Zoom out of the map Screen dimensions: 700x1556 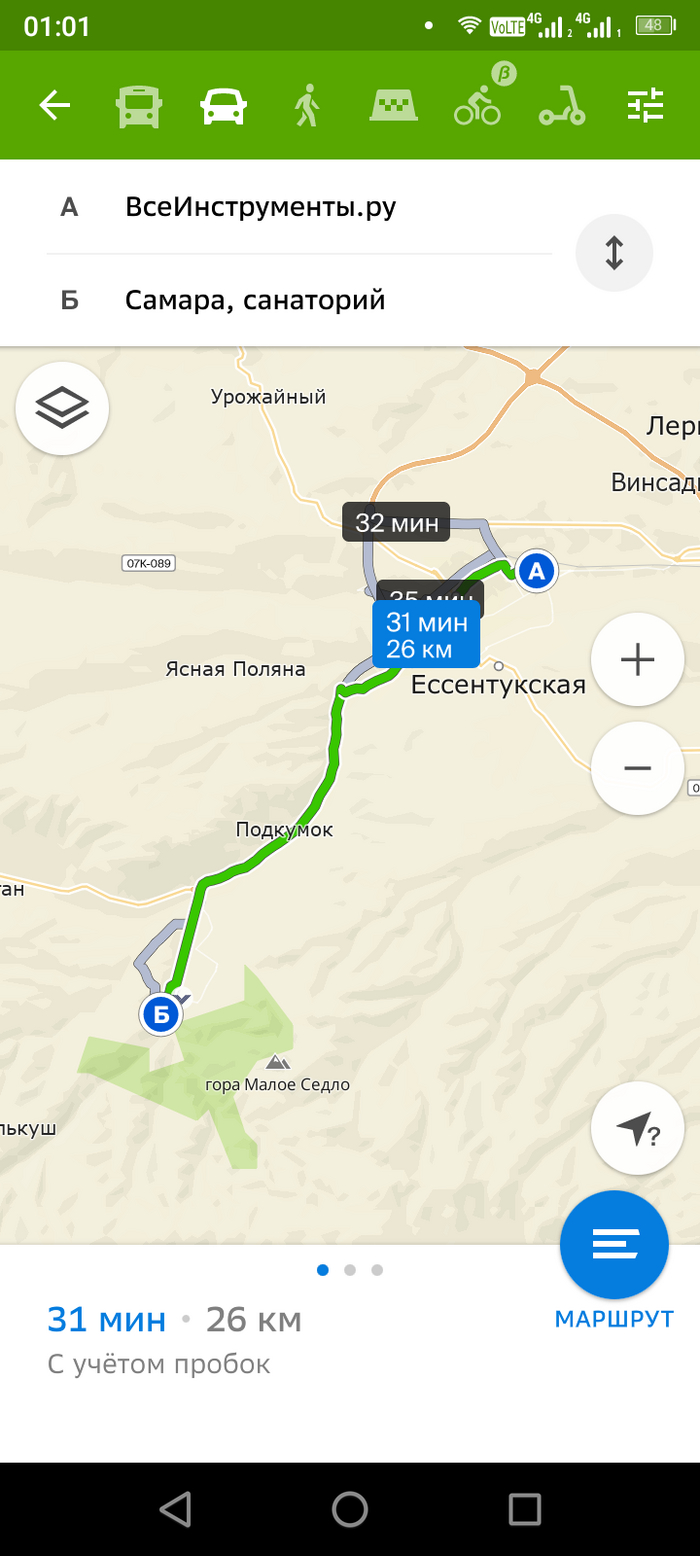pyautogui.click(x=637, y=768)
